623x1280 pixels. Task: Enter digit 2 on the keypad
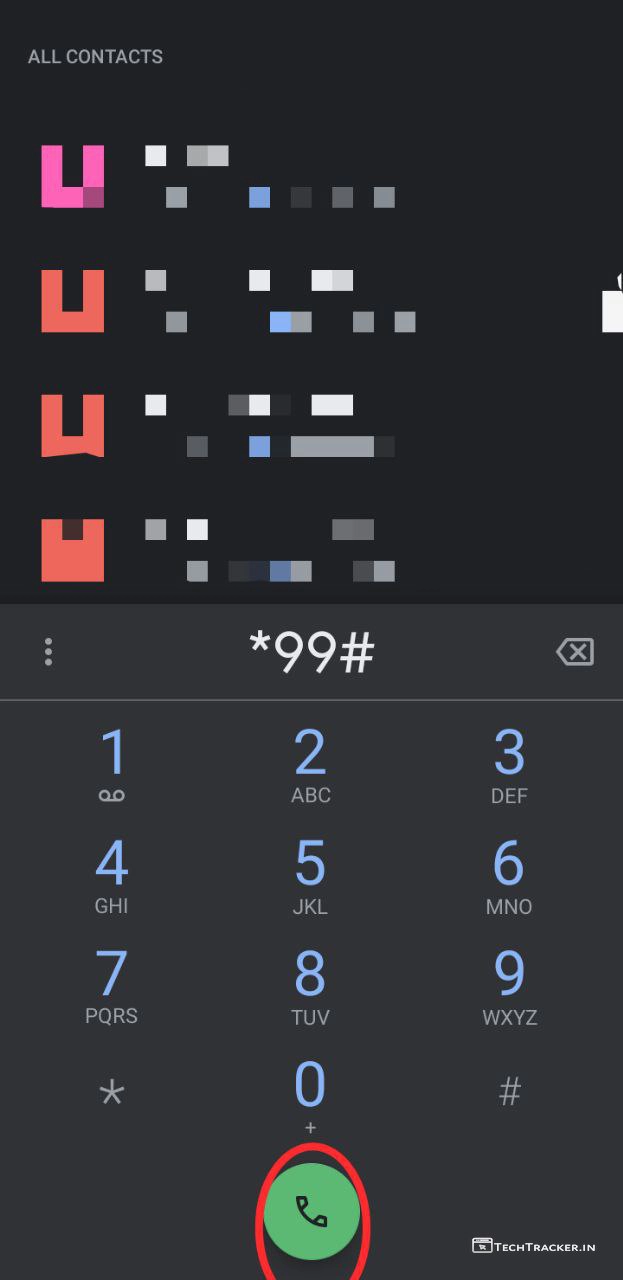[x=311, y=765]
